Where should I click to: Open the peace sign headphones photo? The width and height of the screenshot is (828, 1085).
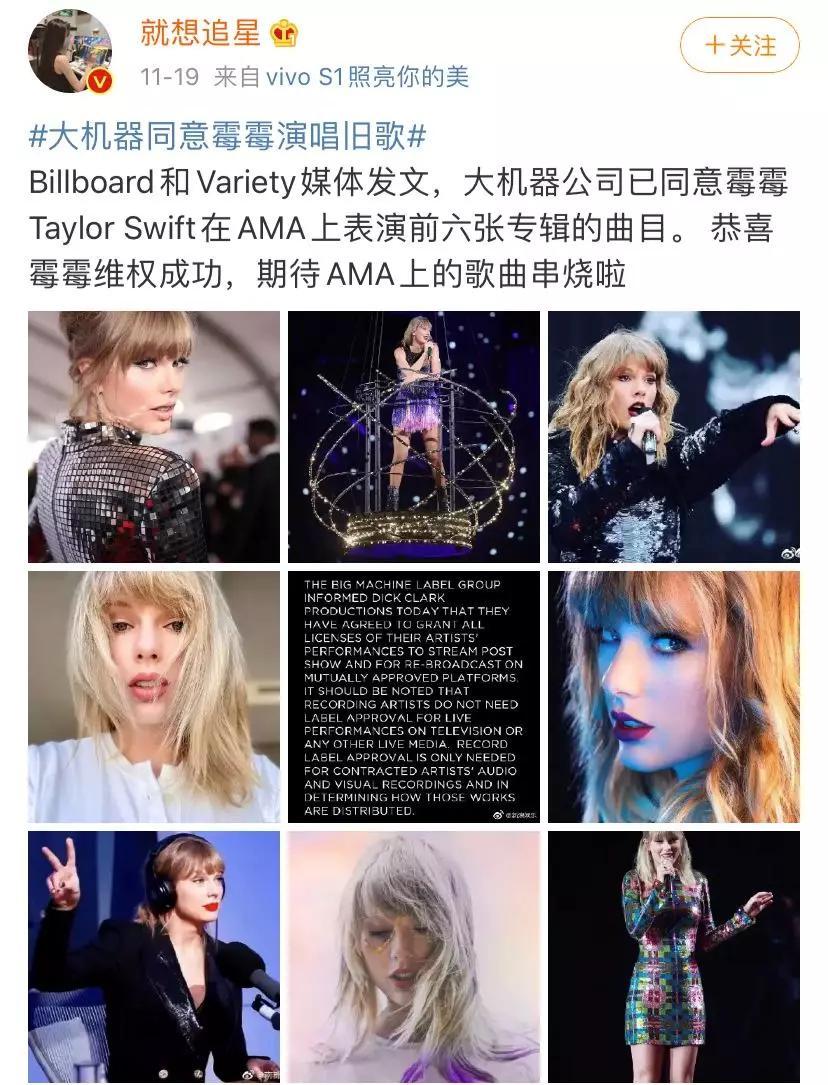point(154,957)
